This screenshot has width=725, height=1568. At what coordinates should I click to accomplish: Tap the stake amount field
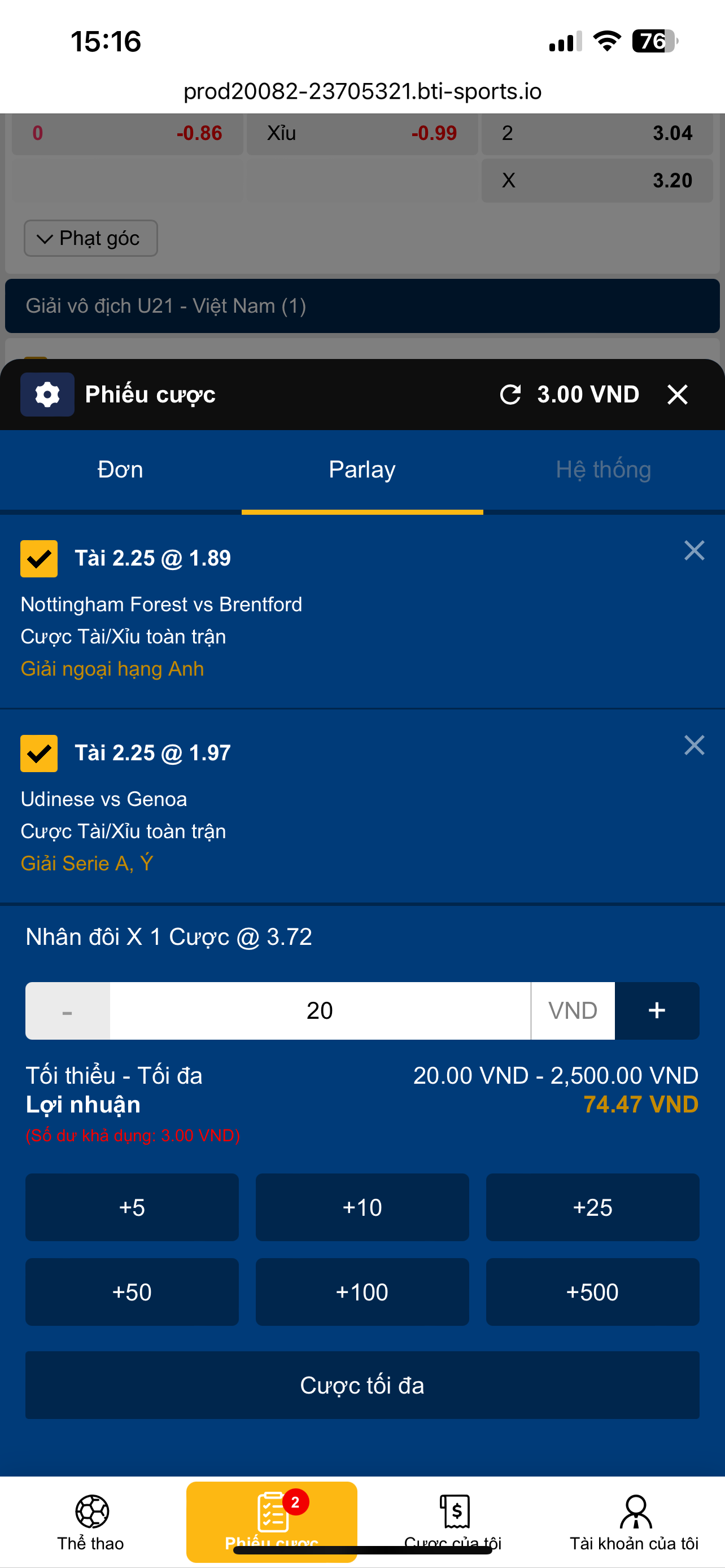(320, 1010)
